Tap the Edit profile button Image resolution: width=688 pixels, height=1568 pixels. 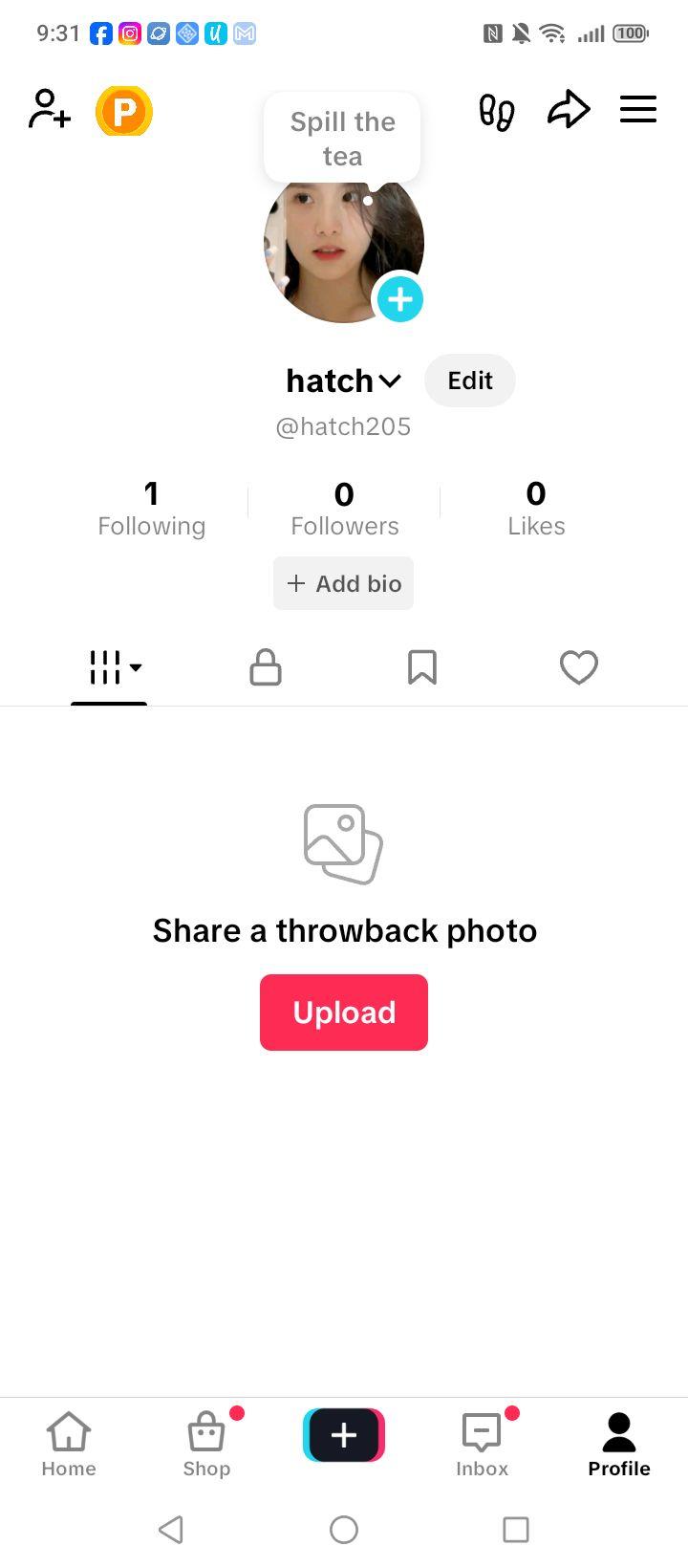(x=470, y=381)
